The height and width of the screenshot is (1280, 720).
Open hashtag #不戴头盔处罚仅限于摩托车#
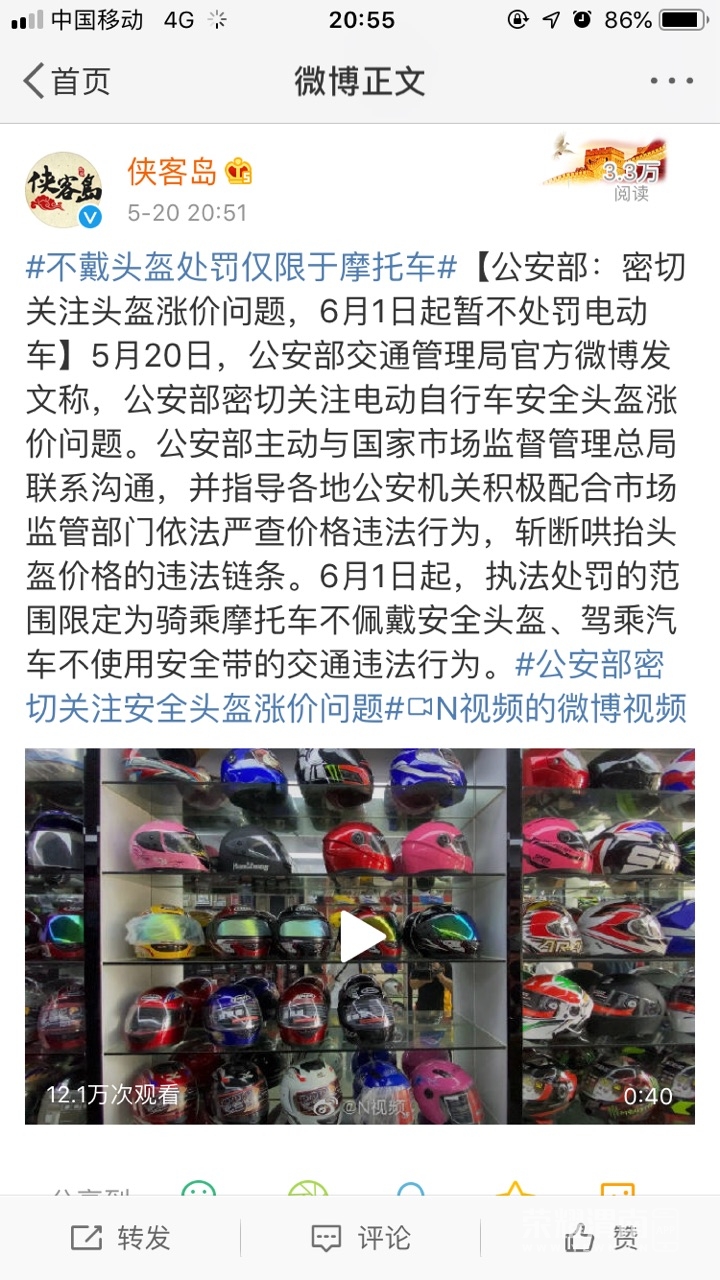241,268
